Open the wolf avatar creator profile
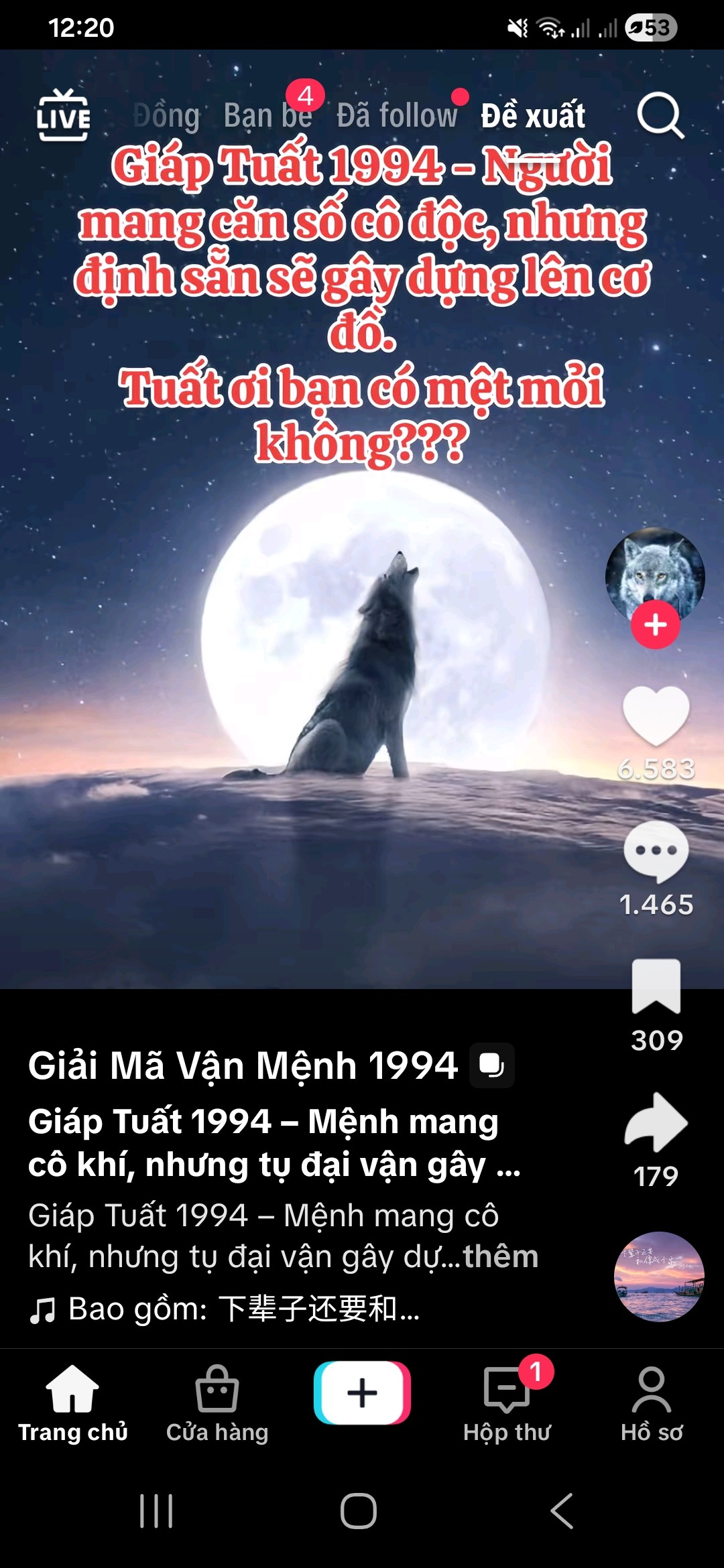Screen dimensions: 724x1568 pyautogui.click(x=655, y=573)
